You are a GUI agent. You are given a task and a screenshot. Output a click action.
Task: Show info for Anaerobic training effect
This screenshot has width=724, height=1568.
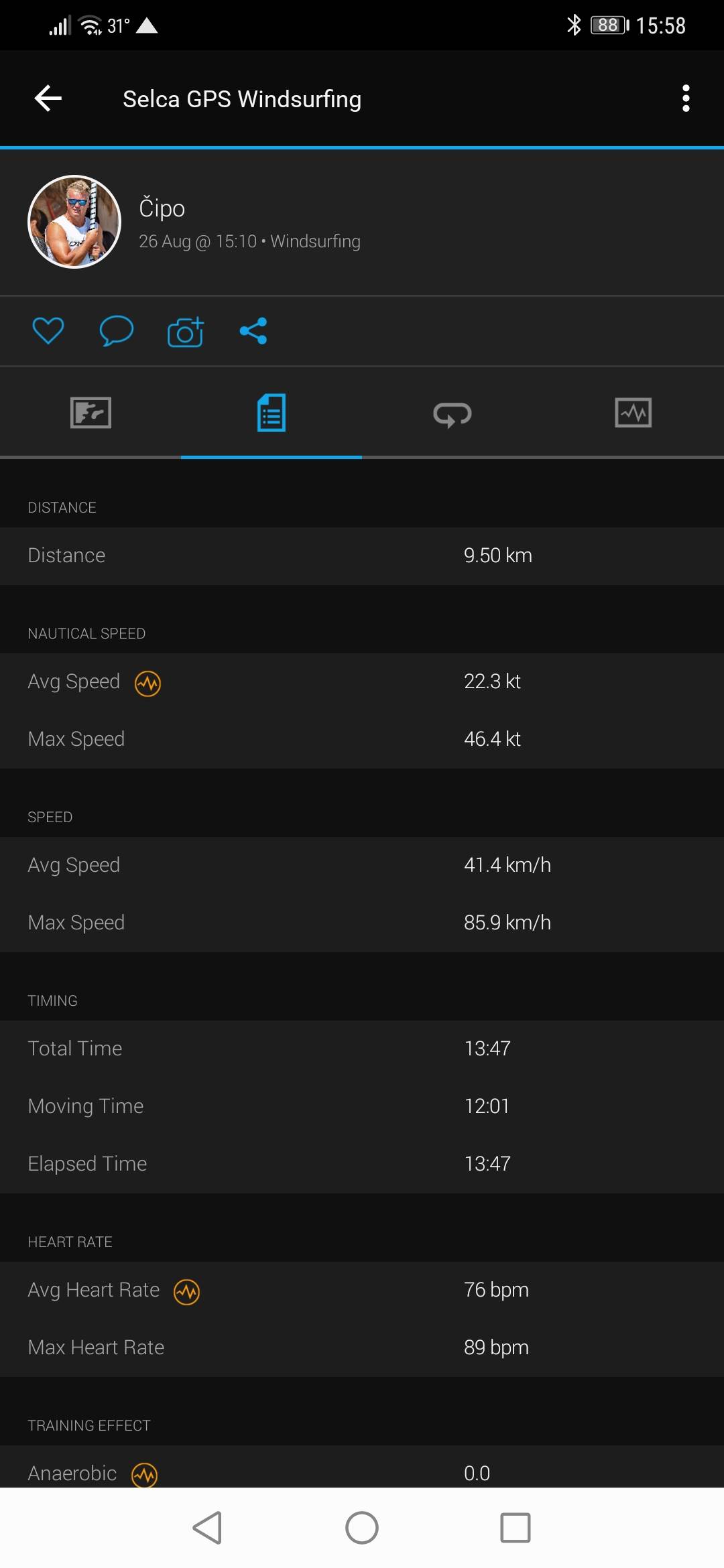[x=145, y=1474]
